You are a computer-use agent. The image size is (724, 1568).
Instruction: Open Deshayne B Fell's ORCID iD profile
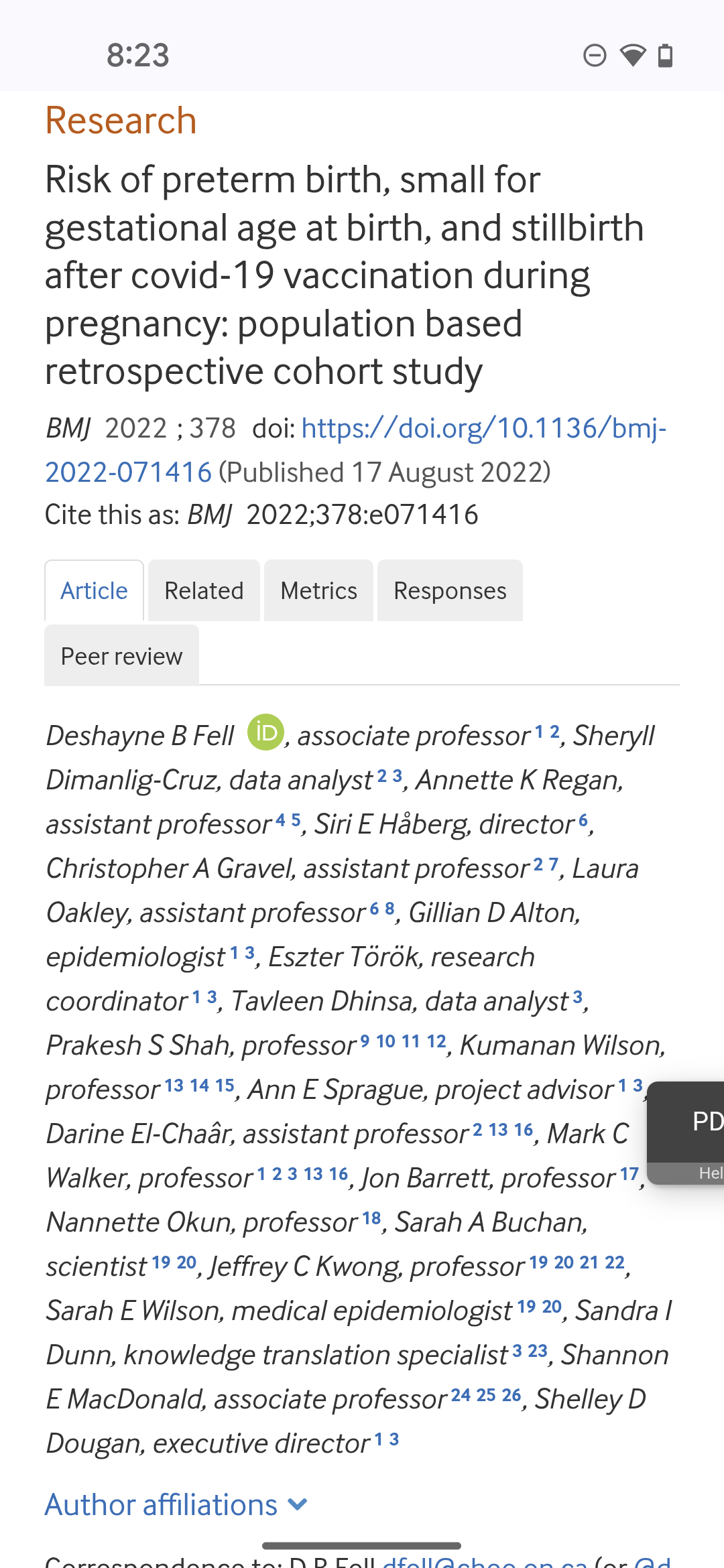(x=265, y=732)
